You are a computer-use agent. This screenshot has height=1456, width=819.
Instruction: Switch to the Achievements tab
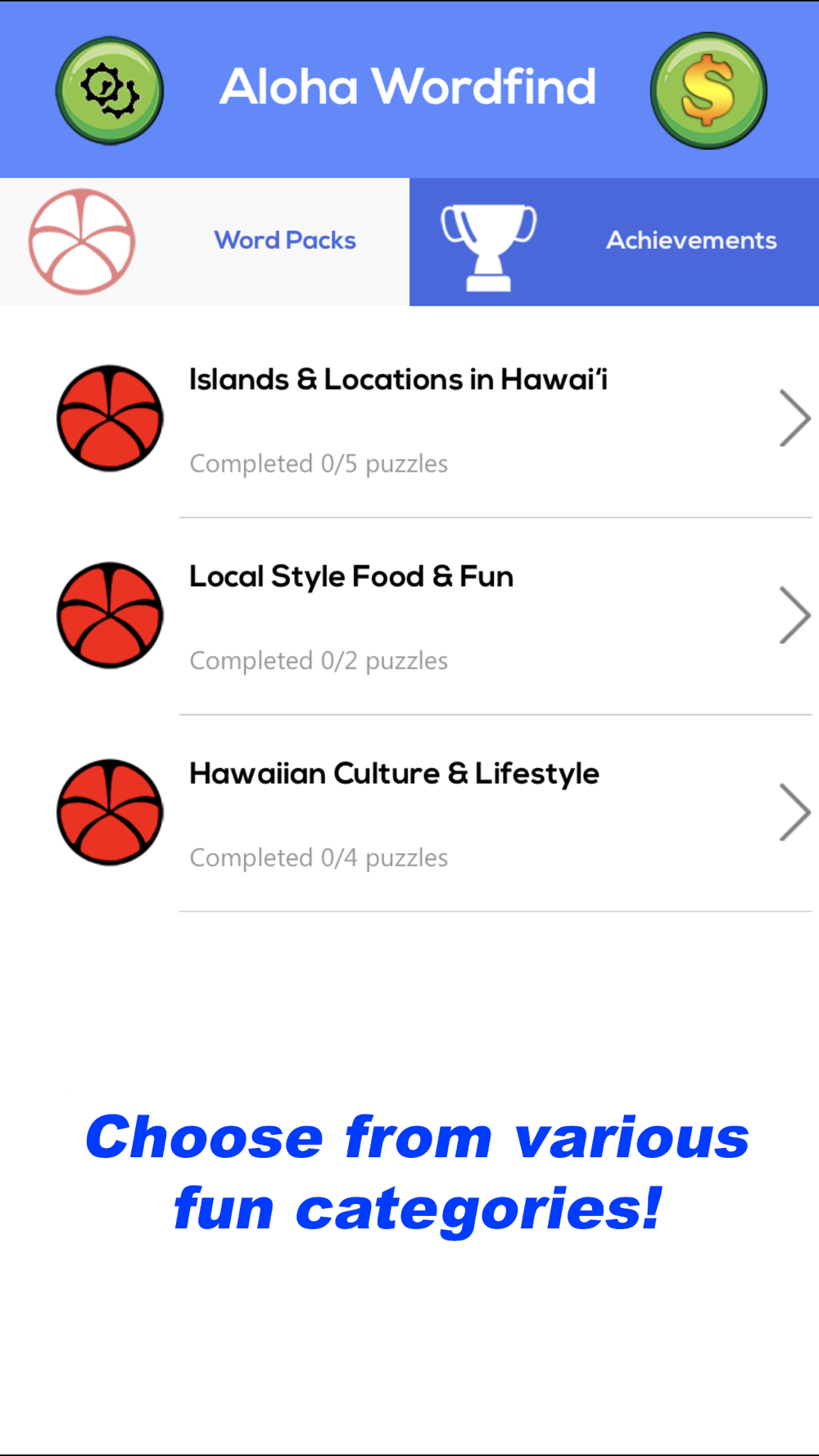[x=614, y=242]
